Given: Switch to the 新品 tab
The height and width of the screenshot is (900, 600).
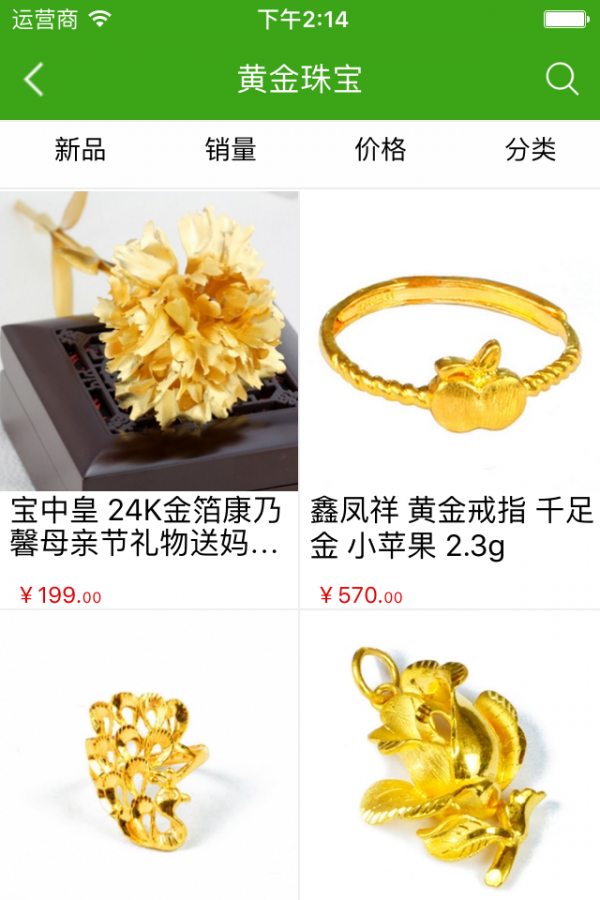Looking at the screenshot, I should click(x=80, y=150).
